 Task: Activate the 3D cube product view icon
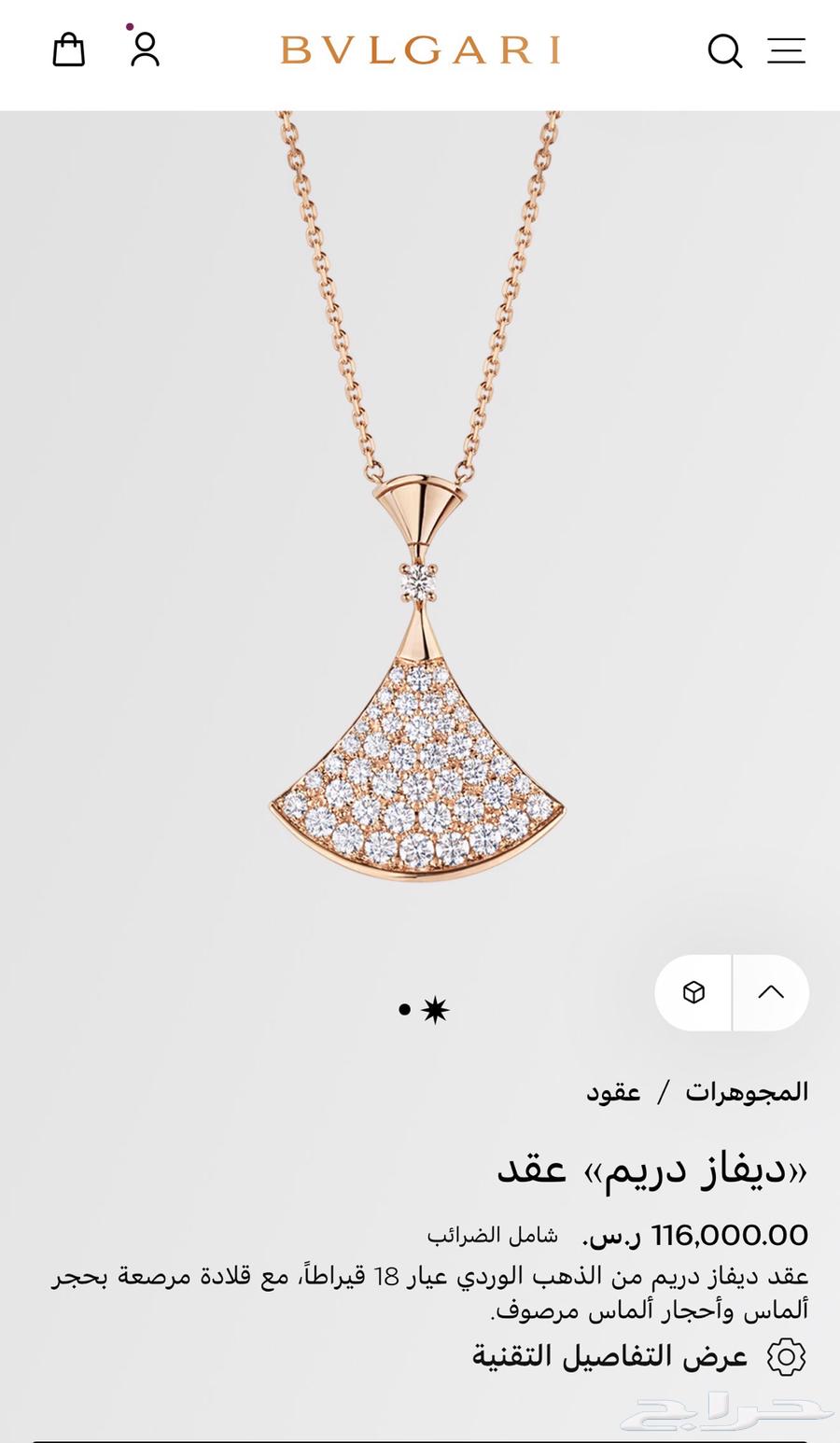coord(694,993)
